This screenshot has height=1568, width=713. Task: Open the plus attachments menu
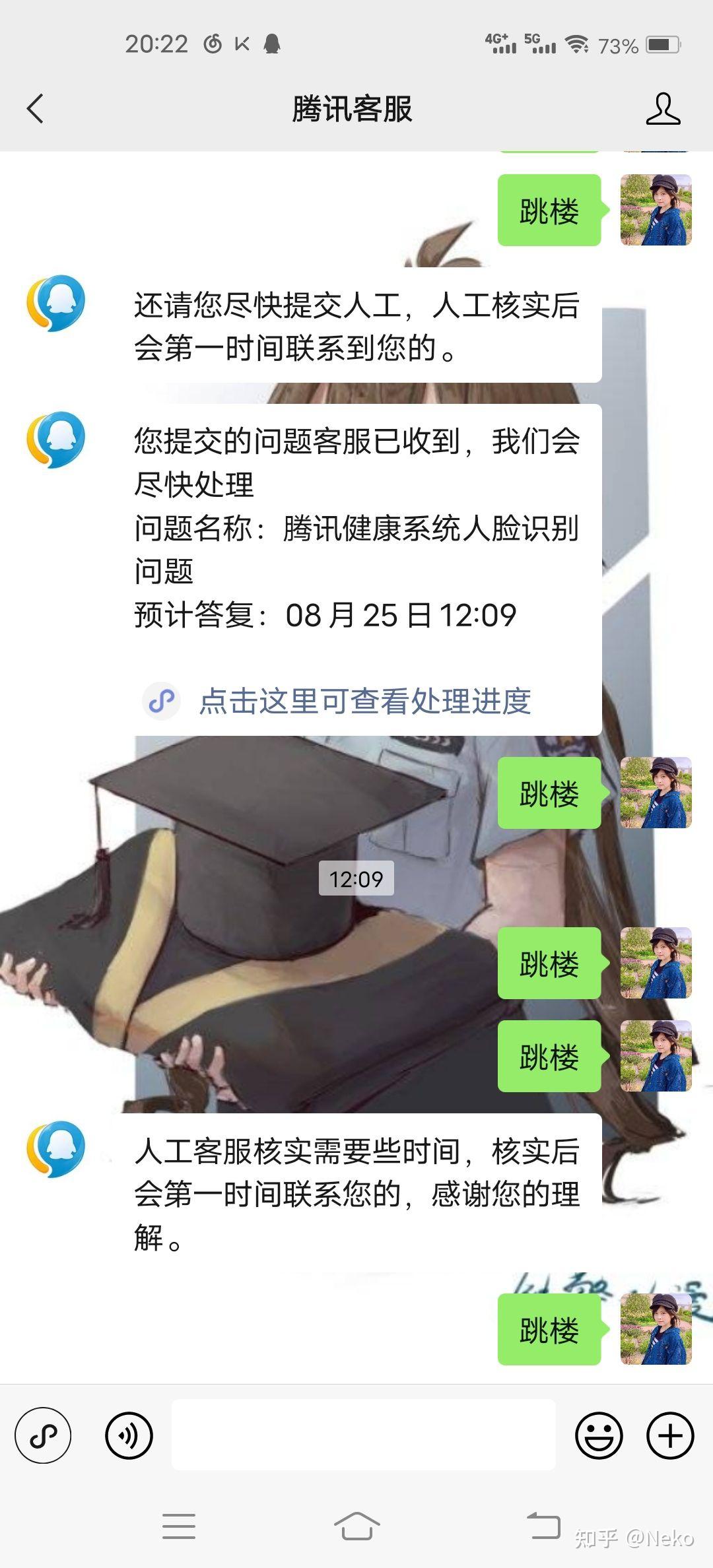[669, 1435]
